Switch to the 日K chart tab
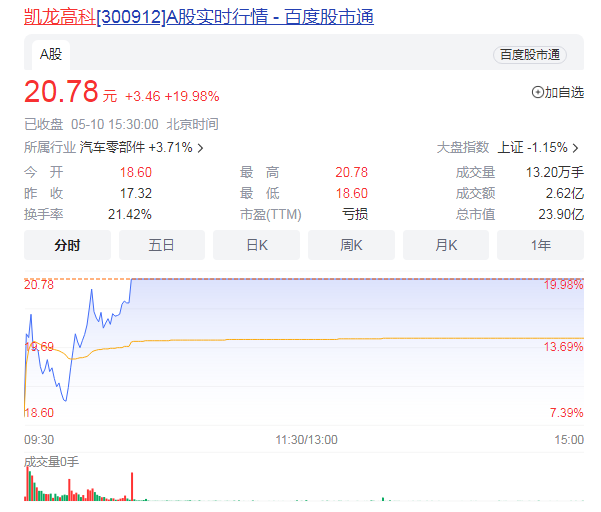Image resolution: width=601 pixels, height=512 pixels. pyautogui.click(x=256, y=245)
